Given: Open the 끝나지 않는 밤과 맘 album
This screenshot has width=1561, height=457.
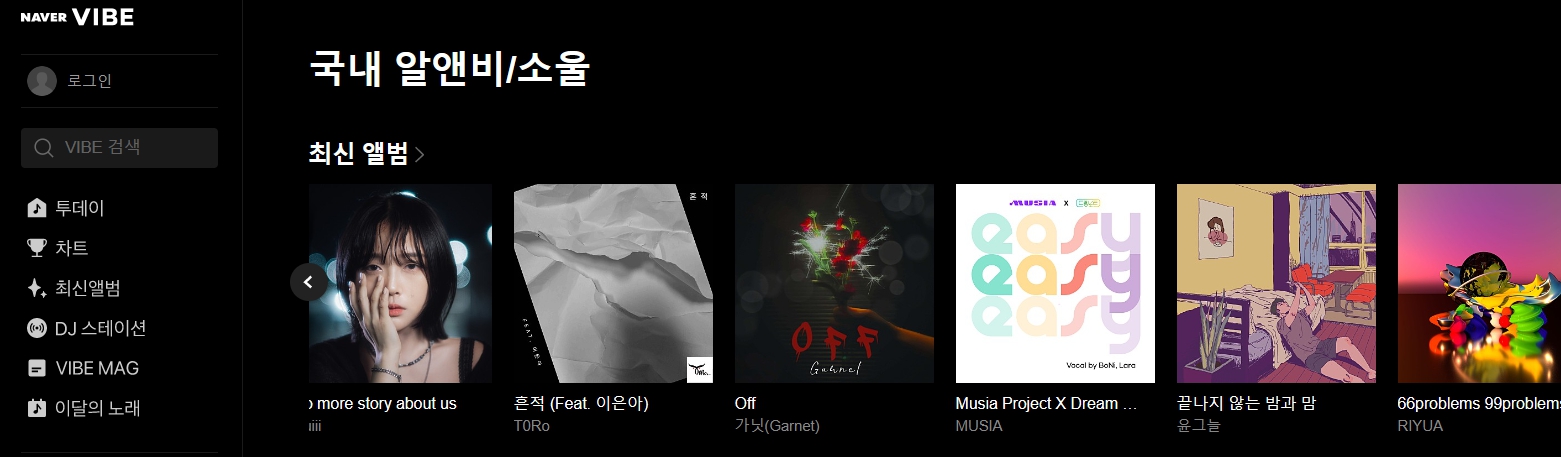Looking at the screenshot, I should (1276, 283).
